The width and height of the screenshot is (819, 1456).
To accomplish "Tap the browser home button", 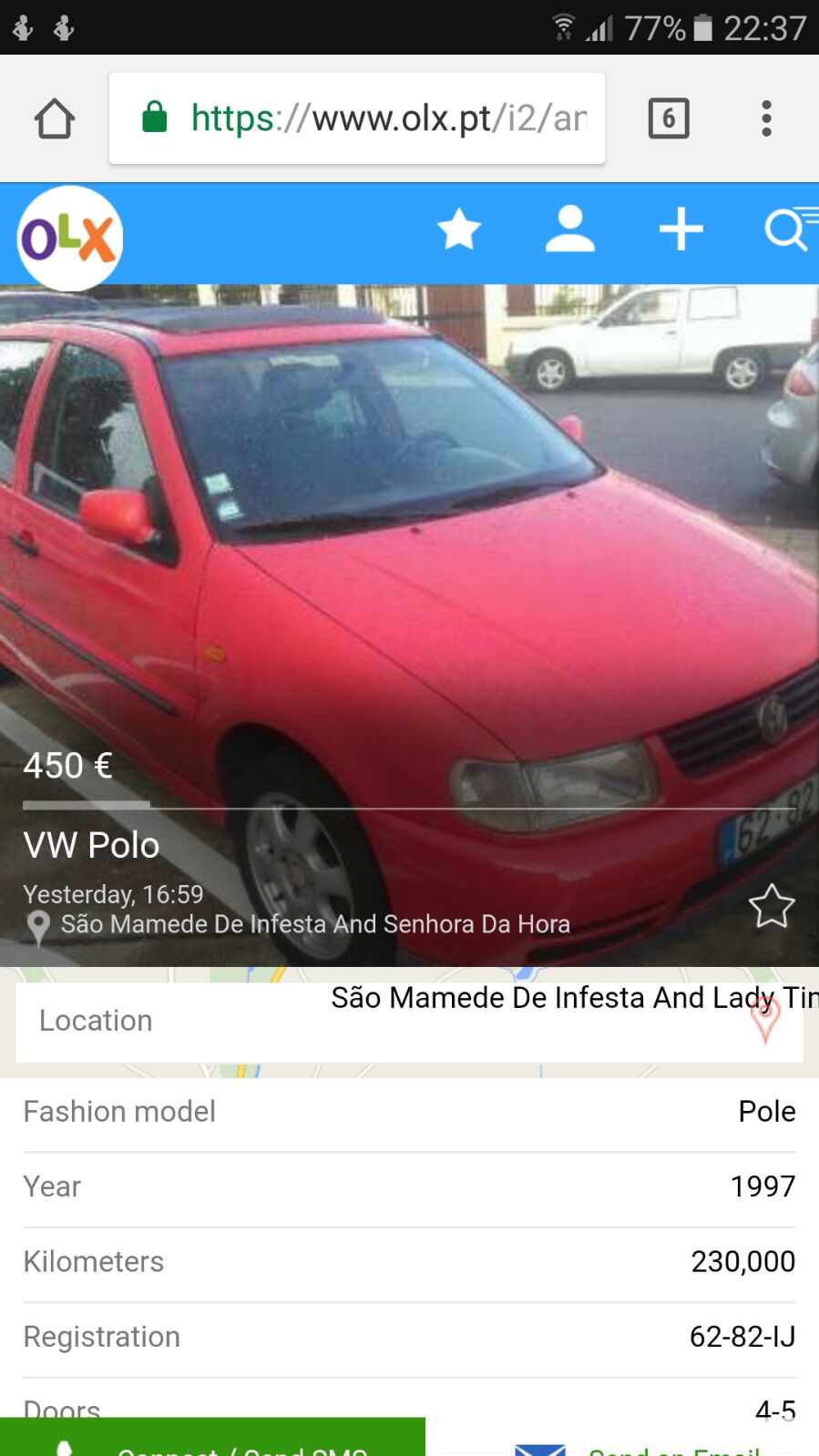I will pyautogui.click(x=55, y=118).
